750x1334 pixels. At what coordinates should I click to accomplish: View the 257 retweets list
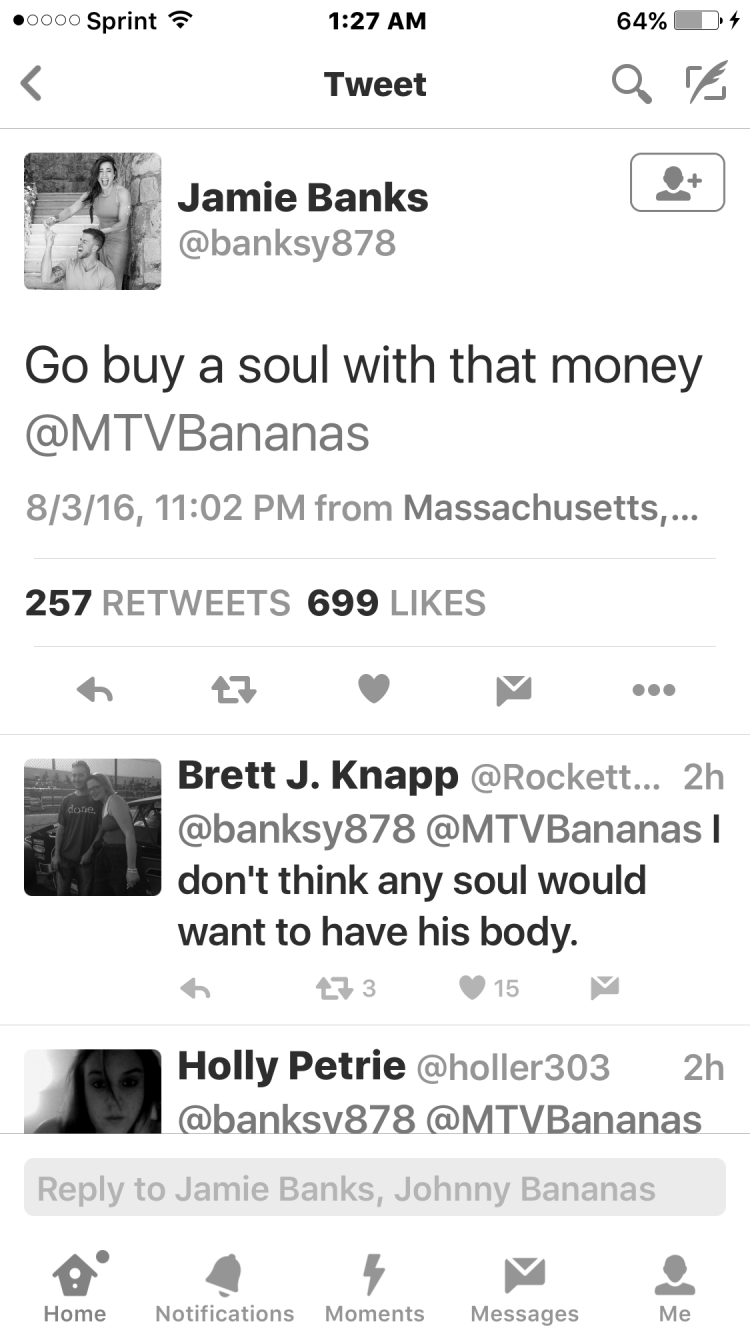click(155, 603)
